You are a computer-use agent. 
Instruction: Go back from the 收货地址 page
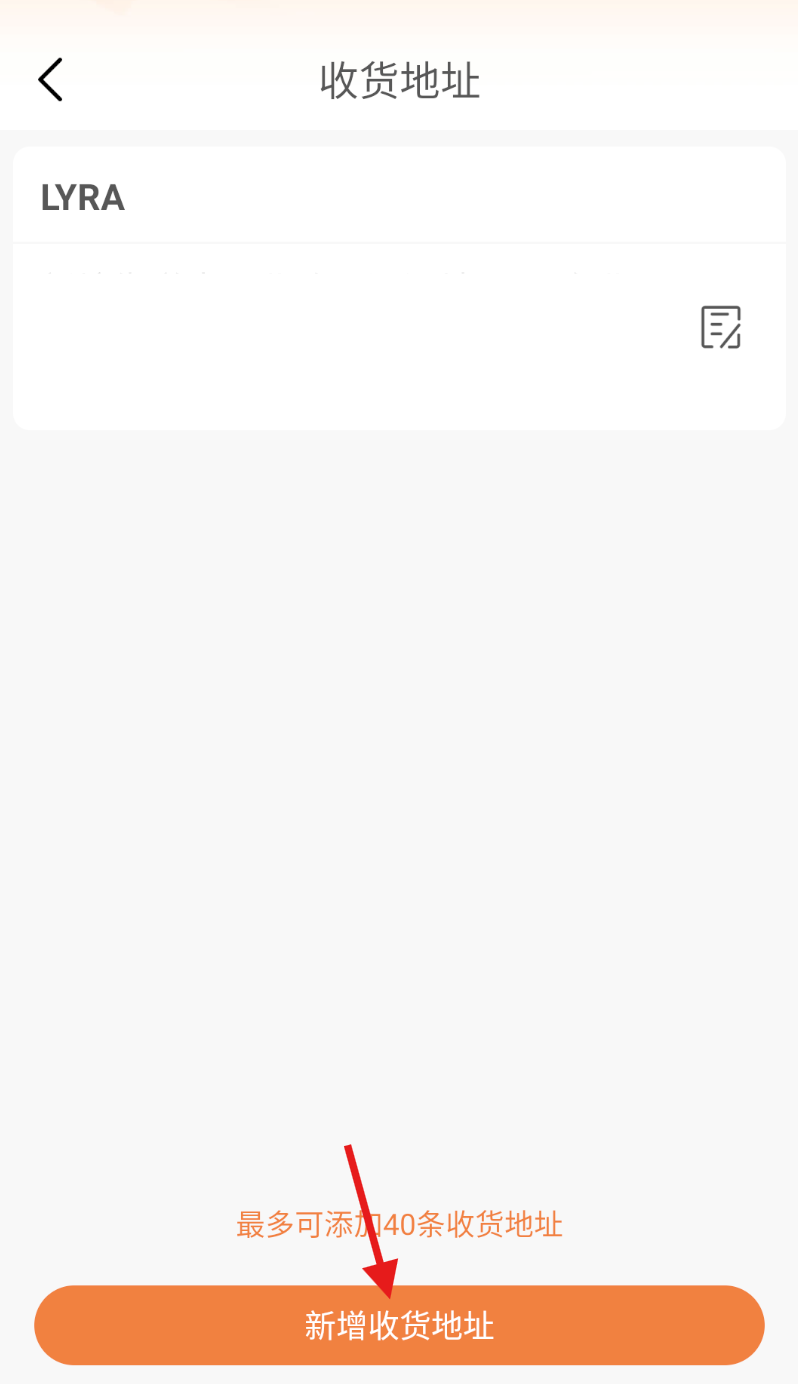[x=50, y=80]
